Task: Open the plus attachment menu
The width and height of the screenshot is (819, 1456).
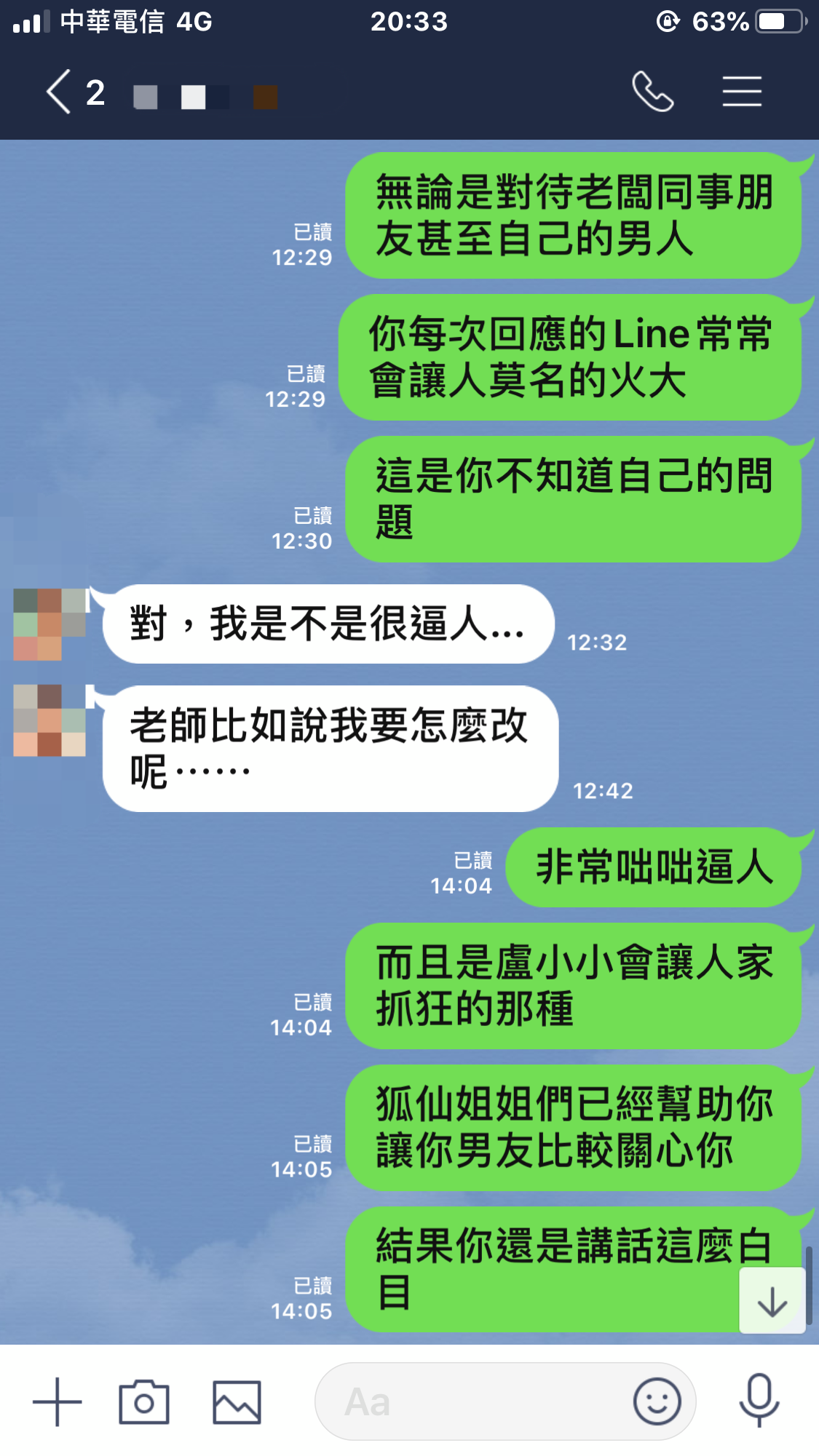Action: pyautogui.click(x=58, y=1401)
